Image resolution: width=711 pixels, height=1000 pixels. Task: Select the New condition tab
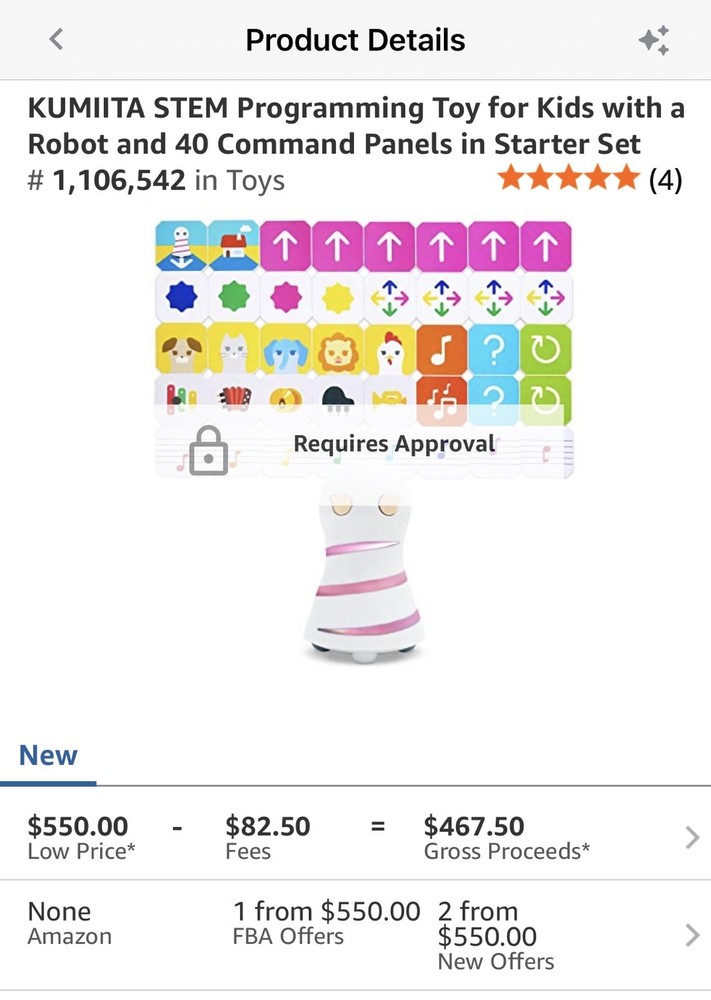[x=49, y=755]
